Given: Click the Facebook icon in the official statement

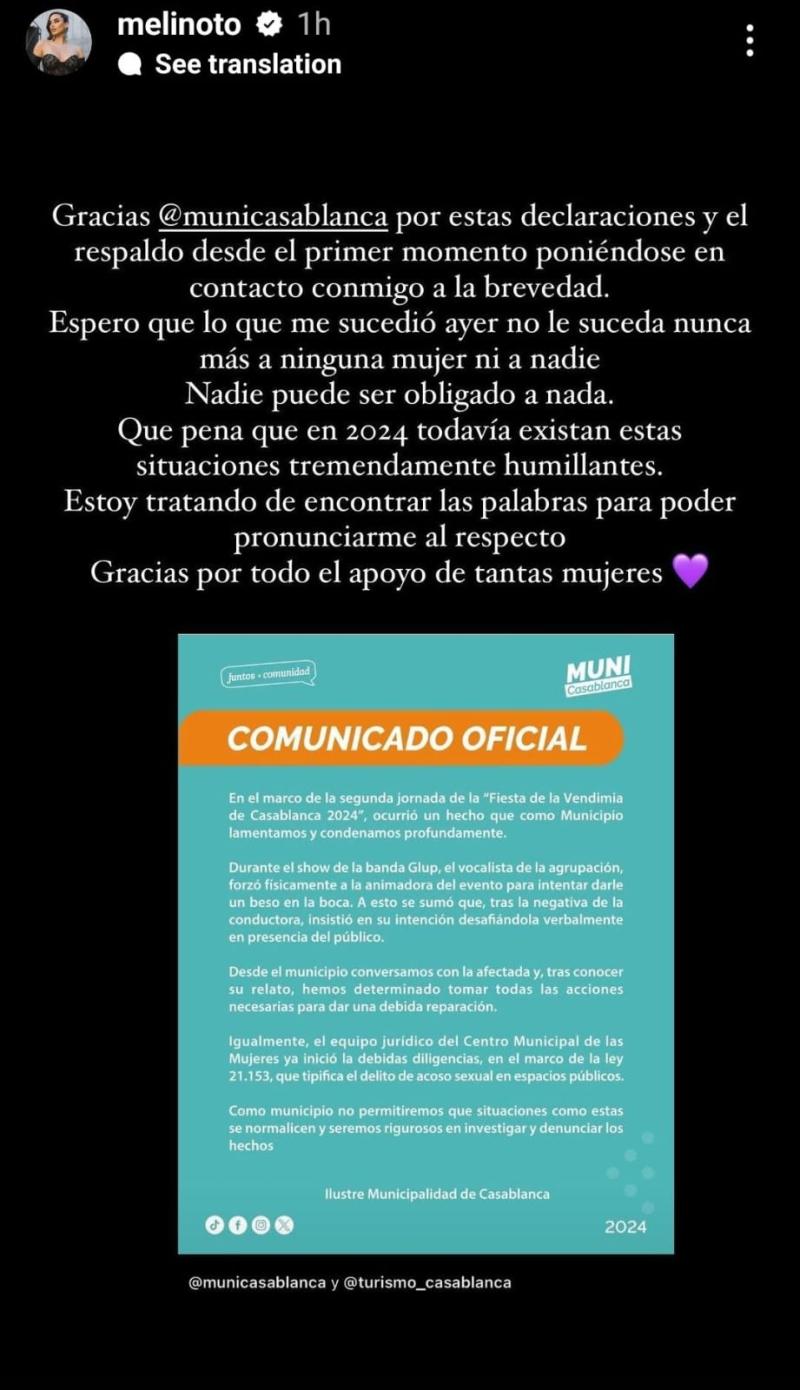Looking at the screenshot, I should pos(237,1225).
